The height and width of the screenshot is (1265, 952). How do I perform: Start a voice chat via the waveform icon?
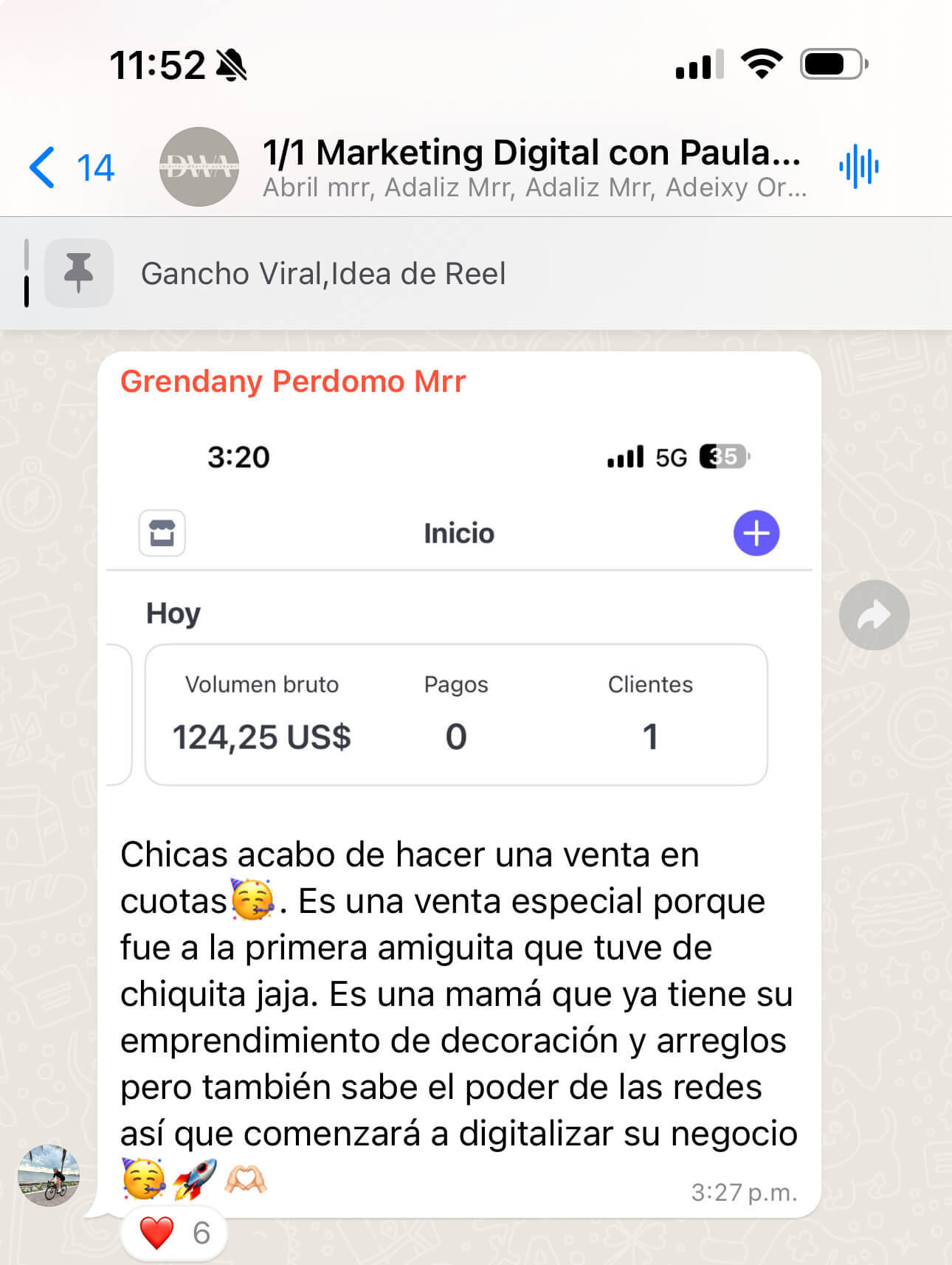[858, 168]
